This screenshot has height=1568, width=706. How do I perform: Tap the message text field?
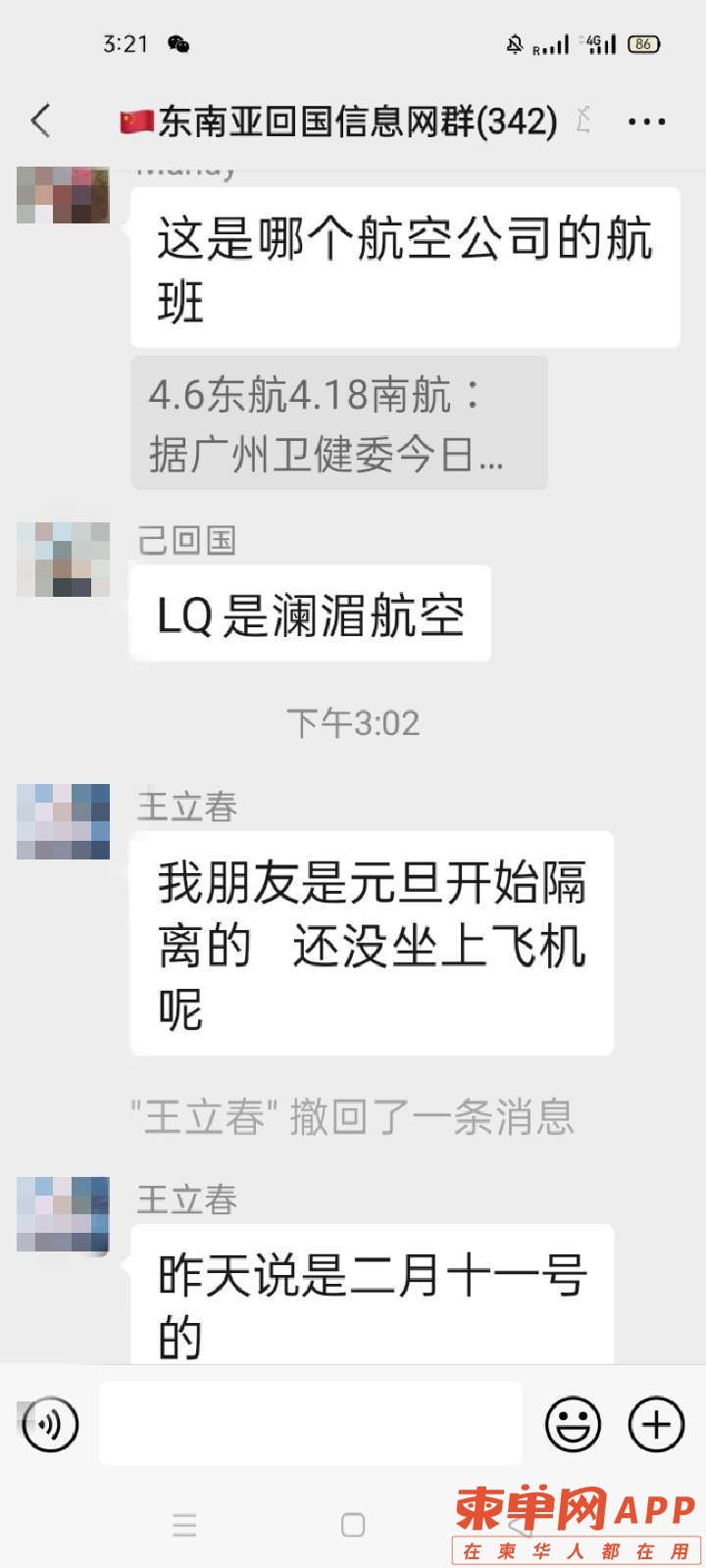pos(311,1424)
